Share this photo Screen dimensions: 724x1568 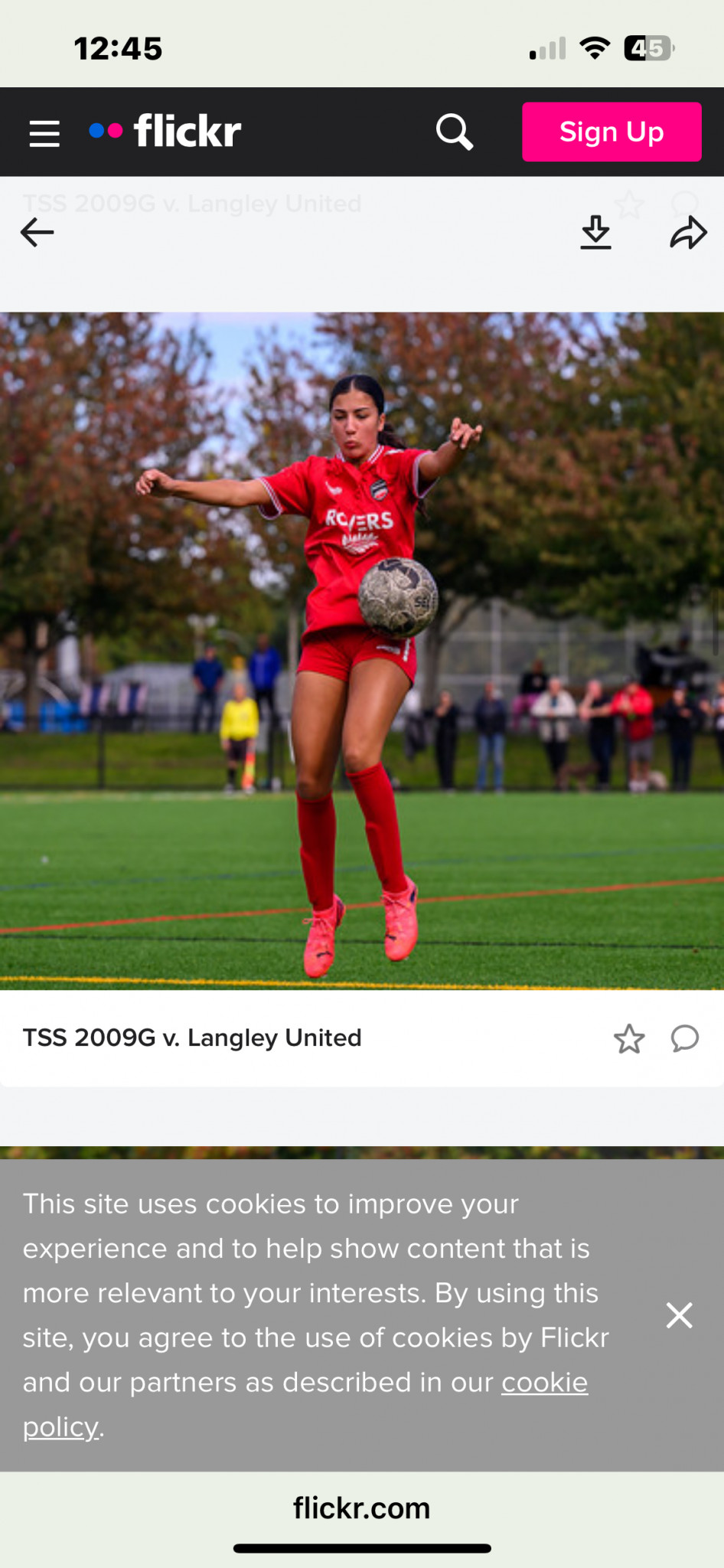pos(687,232)
